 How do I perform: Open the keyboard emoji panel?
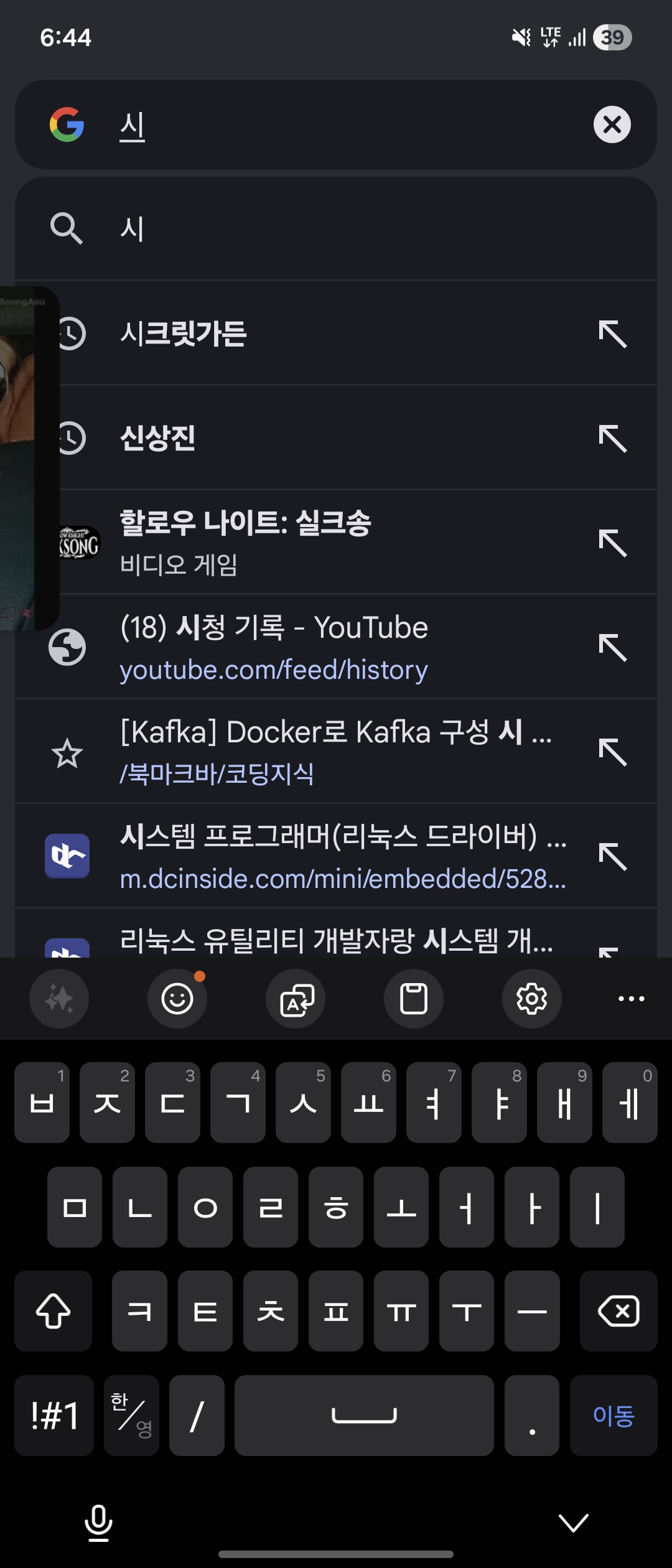click(x=177, y=999)
